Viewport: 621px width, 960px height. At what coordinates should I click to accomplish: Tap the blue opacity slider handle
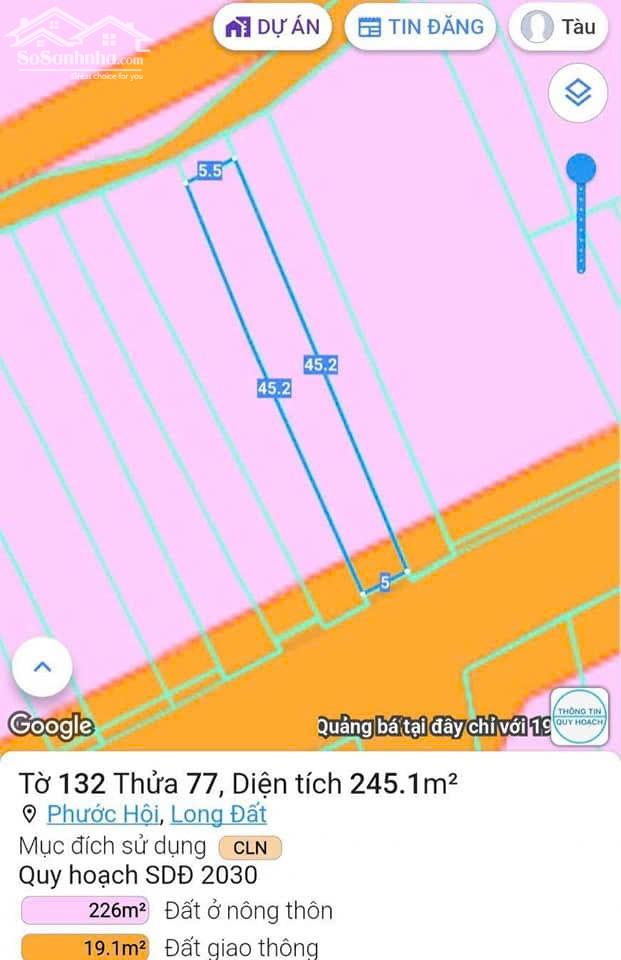point(581,169)
